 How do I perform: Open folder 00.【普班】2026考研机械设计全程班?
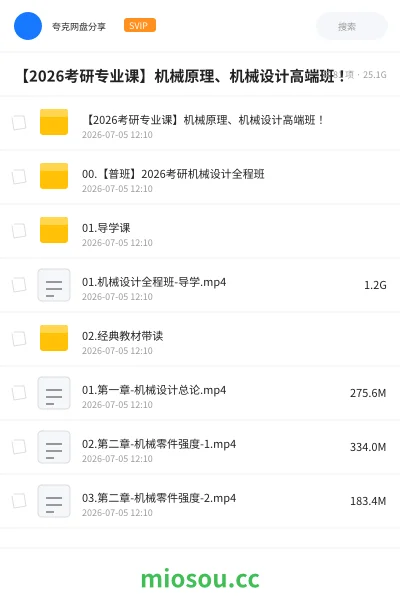(x=200, y=177)
